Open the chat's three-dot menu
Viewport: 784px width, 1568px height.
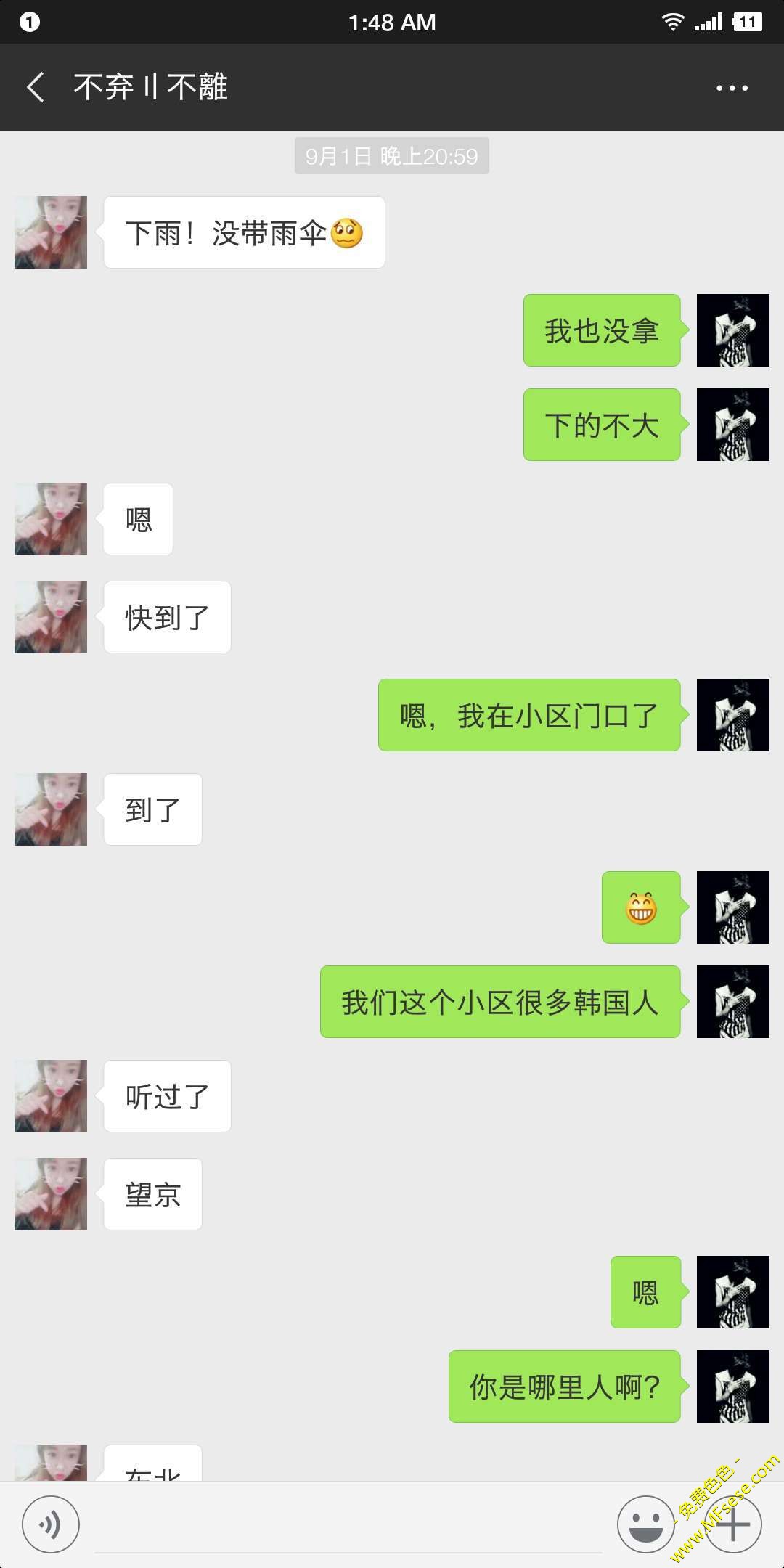pyautogui.click(x=731, y=88)
